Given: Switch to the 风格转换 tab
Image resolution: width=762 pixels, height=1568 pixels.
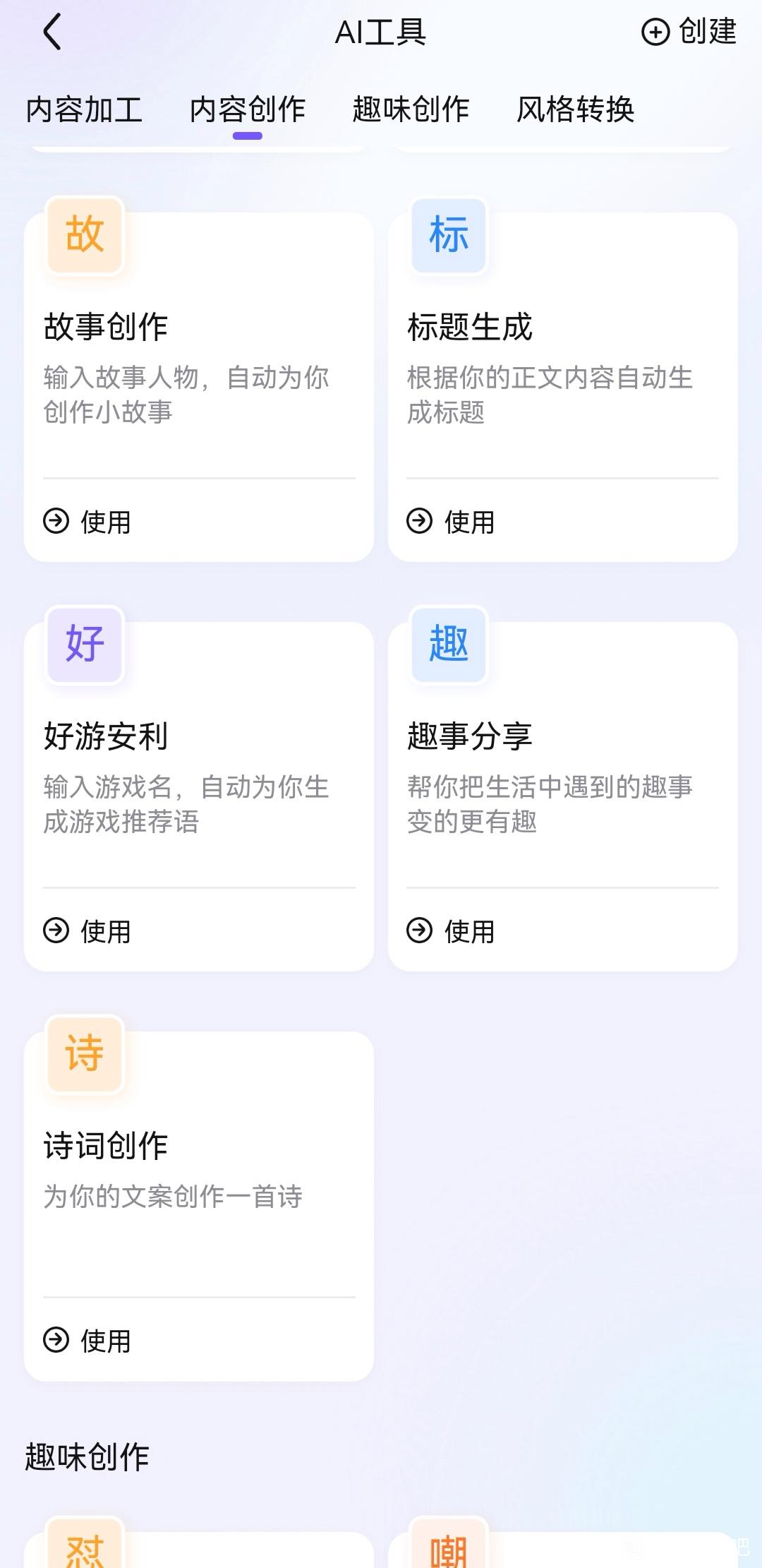Looking at the screenshot, I should 575,109.
